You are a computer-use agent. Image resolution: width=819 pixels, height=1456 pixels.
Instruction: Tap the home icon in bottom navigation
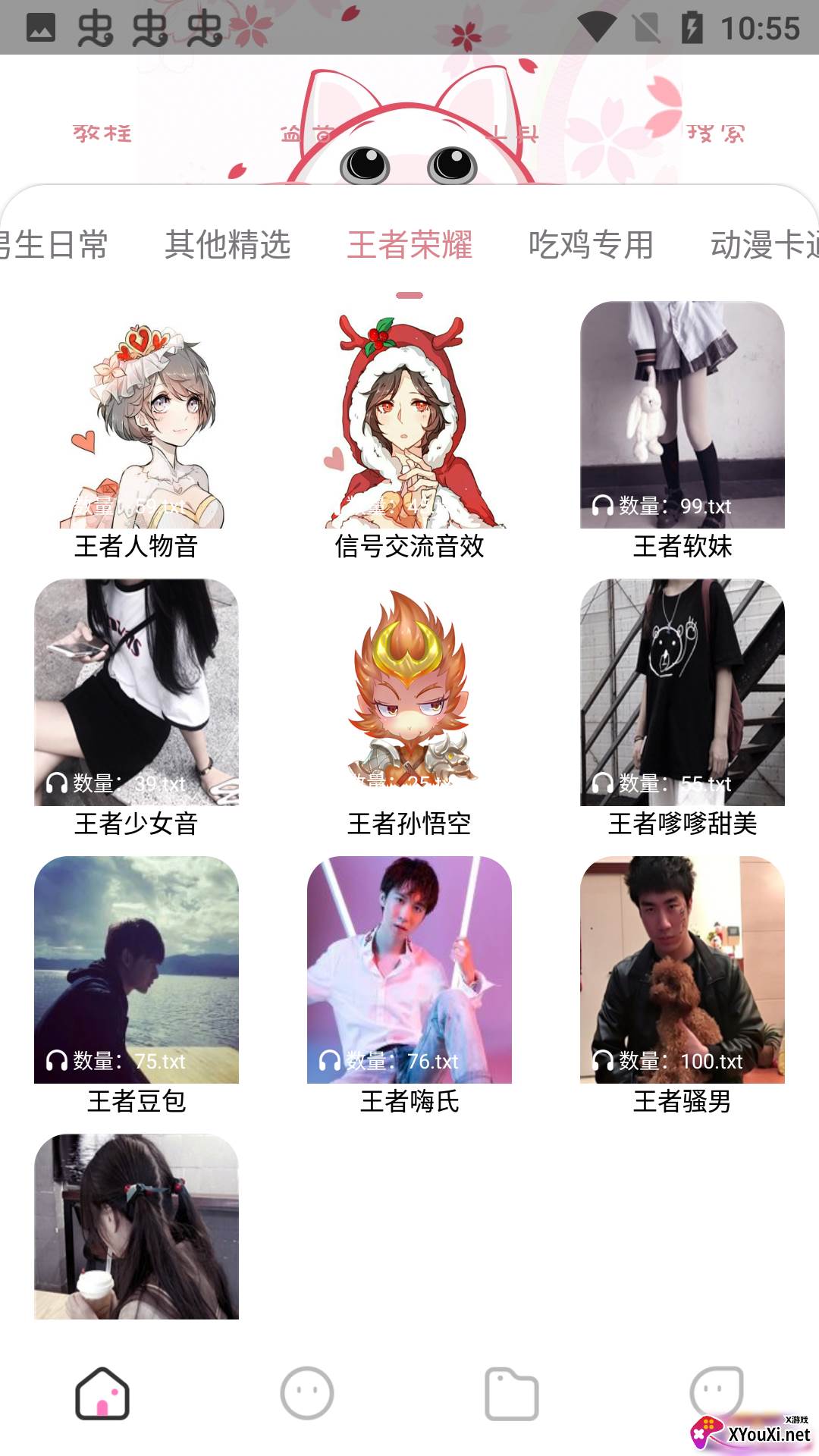point(102,1393)
